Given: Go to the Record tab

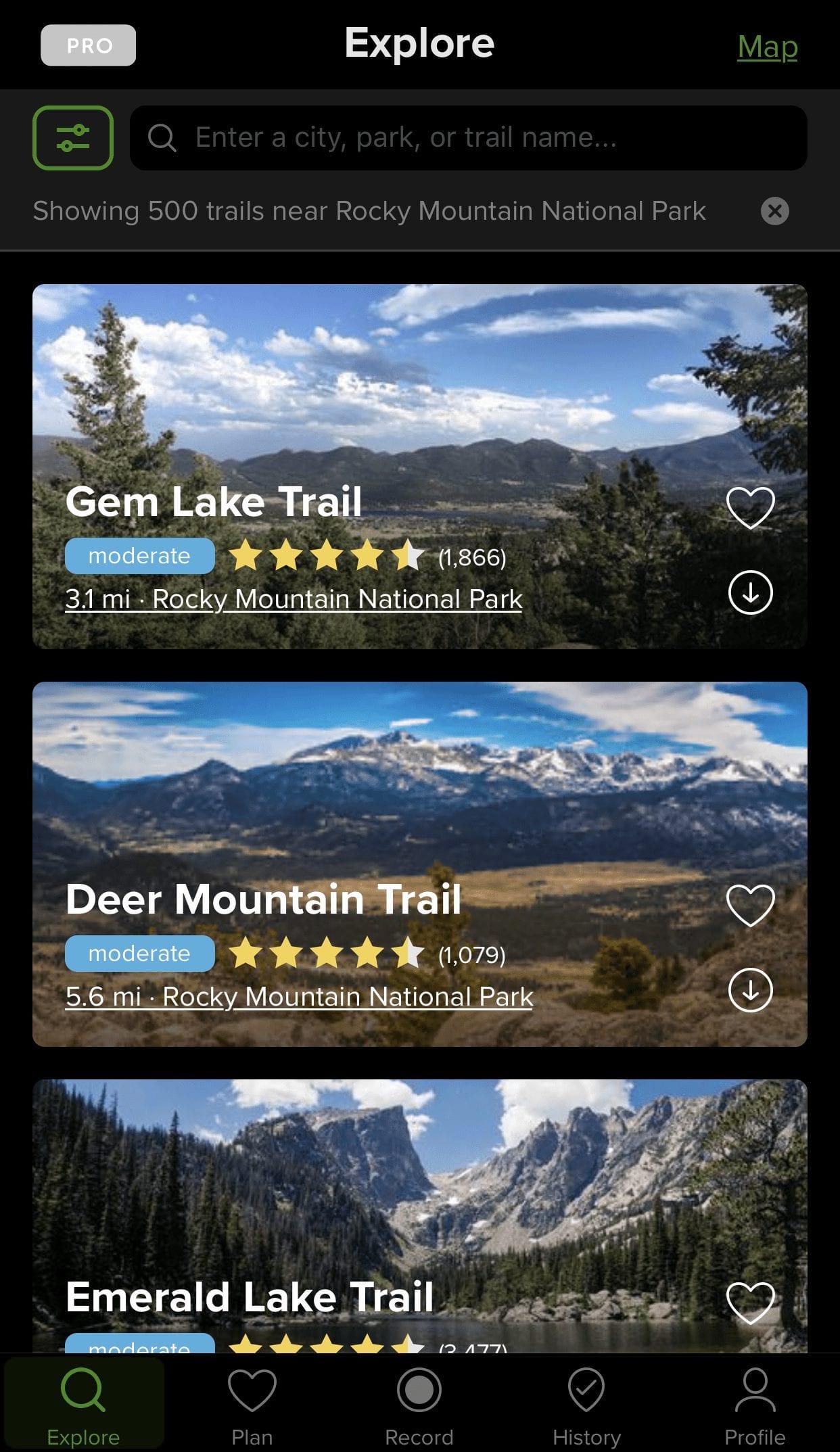Looking at the screenshot, I should point(419,1405).
